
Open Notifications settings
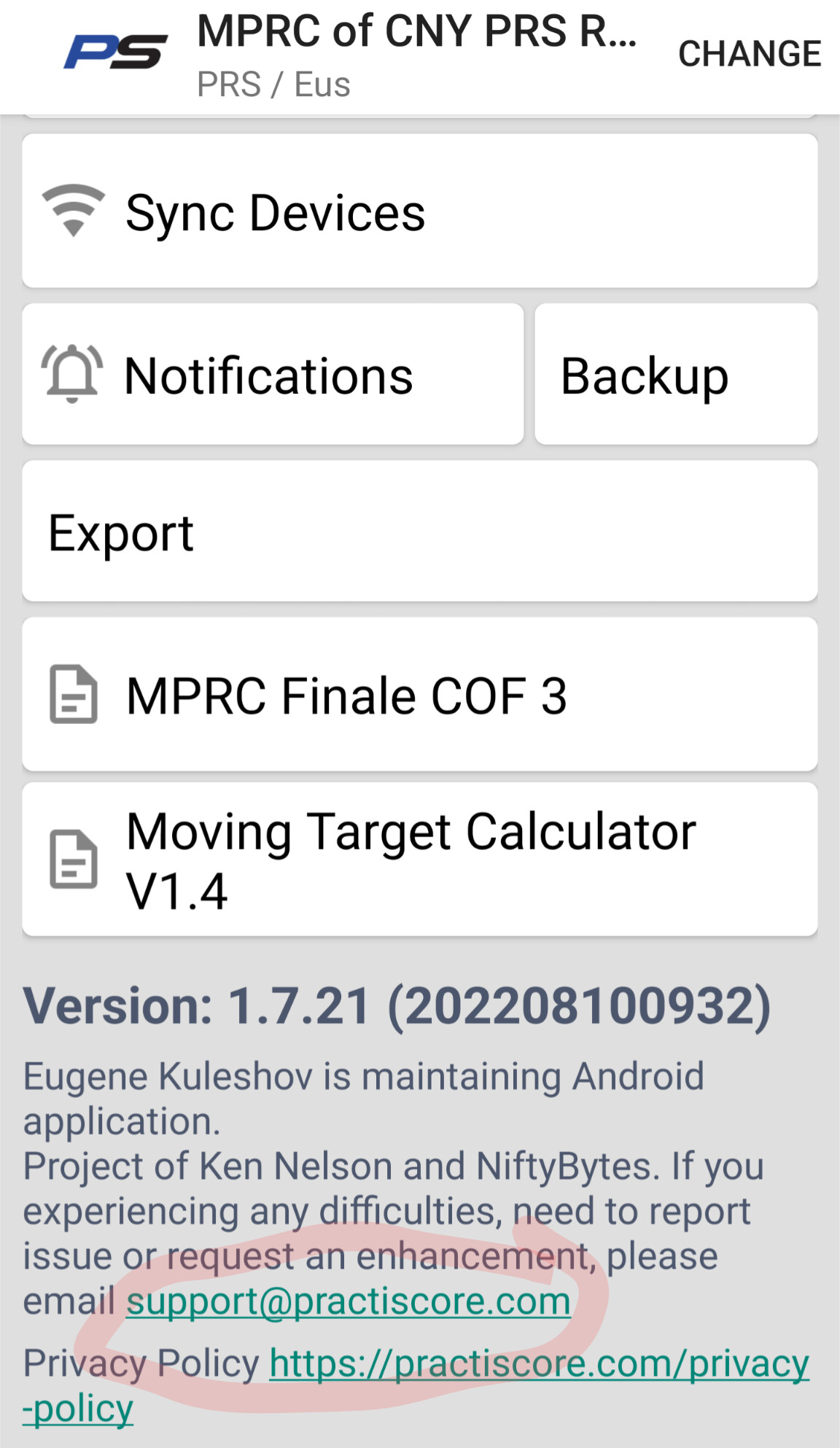[x=273, y=374]
